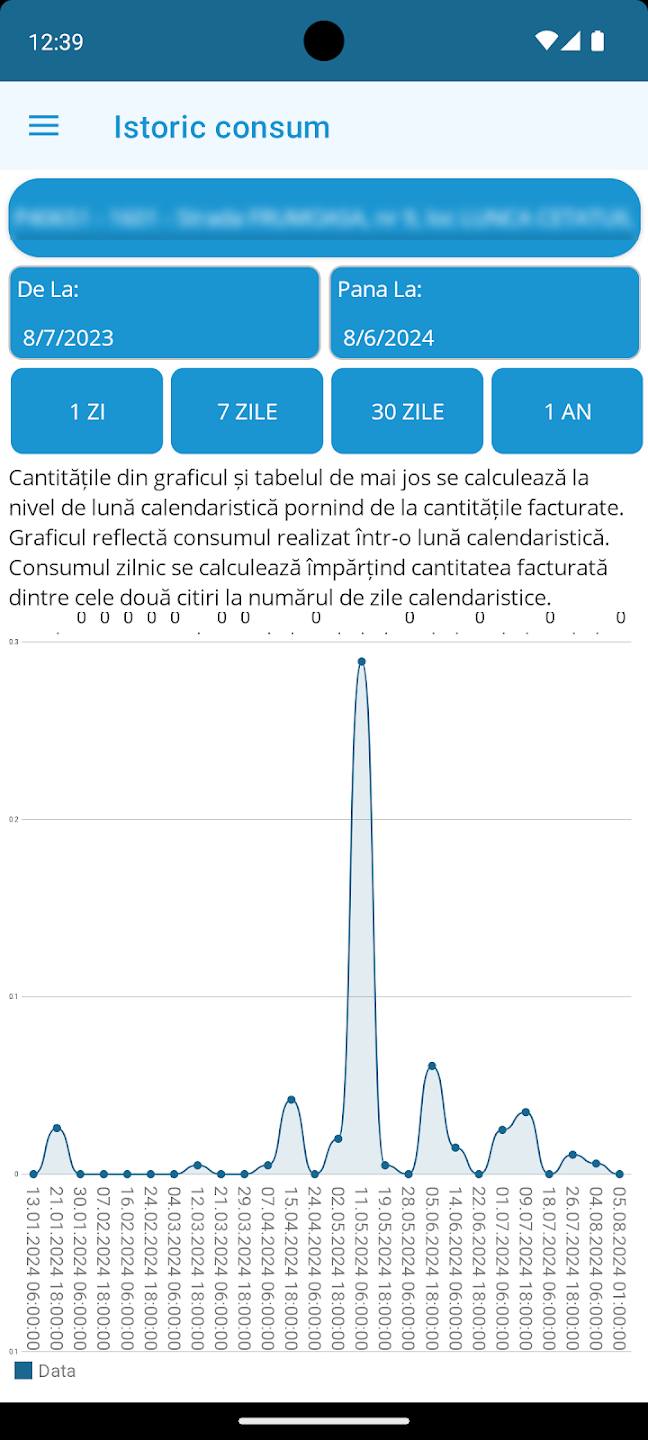Change the "De La" start date
This screenshot has height=1440, width=648.
tap(165, 313)
